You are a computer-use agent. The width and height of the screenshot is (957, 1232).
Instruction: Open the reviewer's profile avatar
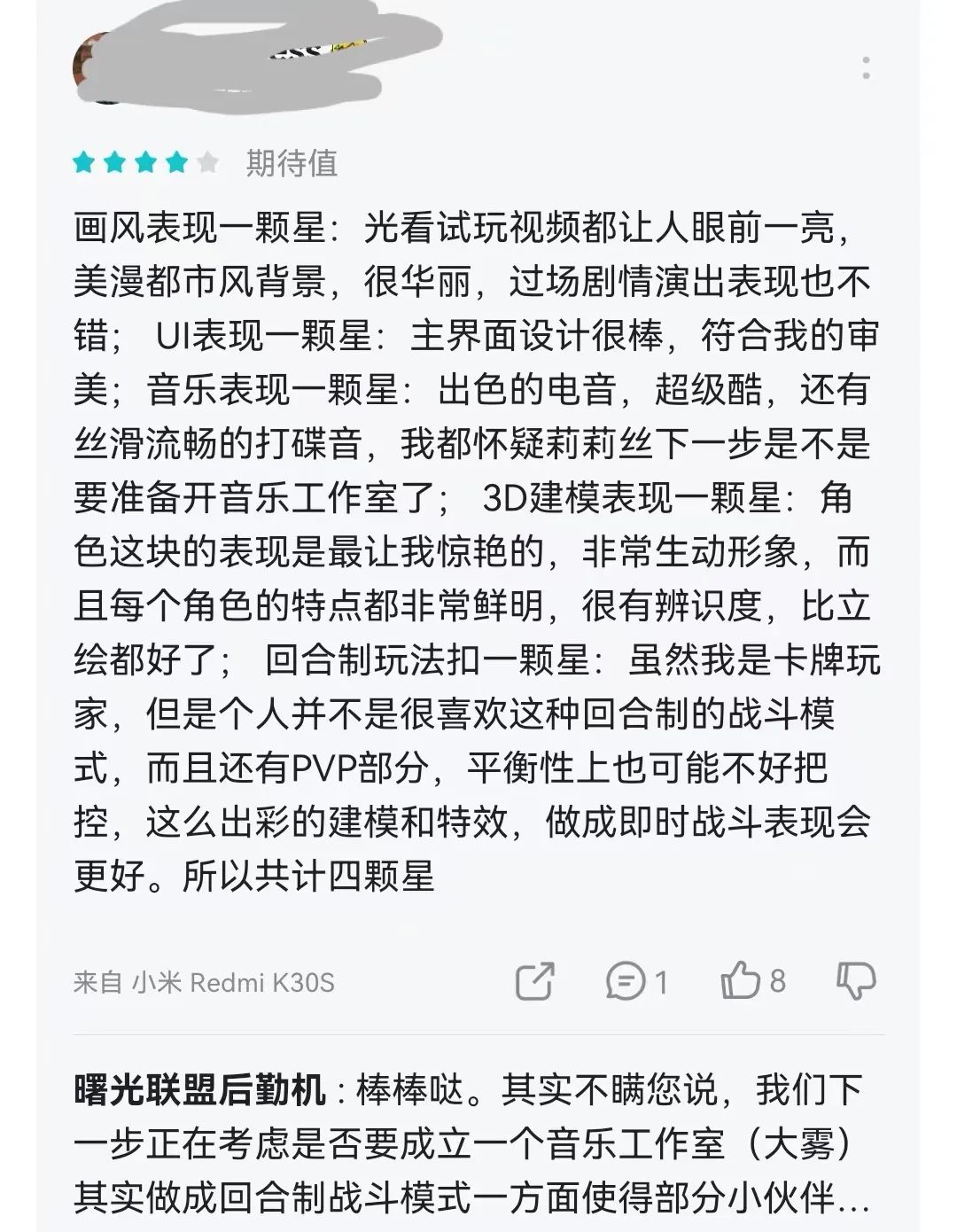click(x=98, y=68)
